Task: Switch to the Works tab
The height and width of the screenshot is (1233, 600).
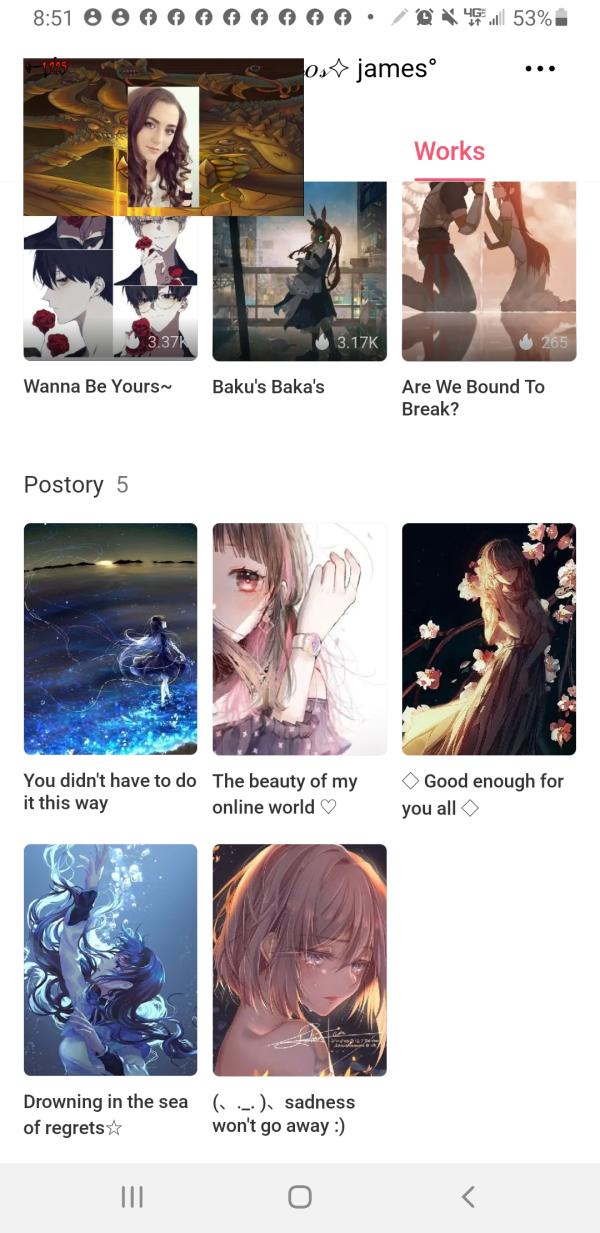Action: point(449,151)
